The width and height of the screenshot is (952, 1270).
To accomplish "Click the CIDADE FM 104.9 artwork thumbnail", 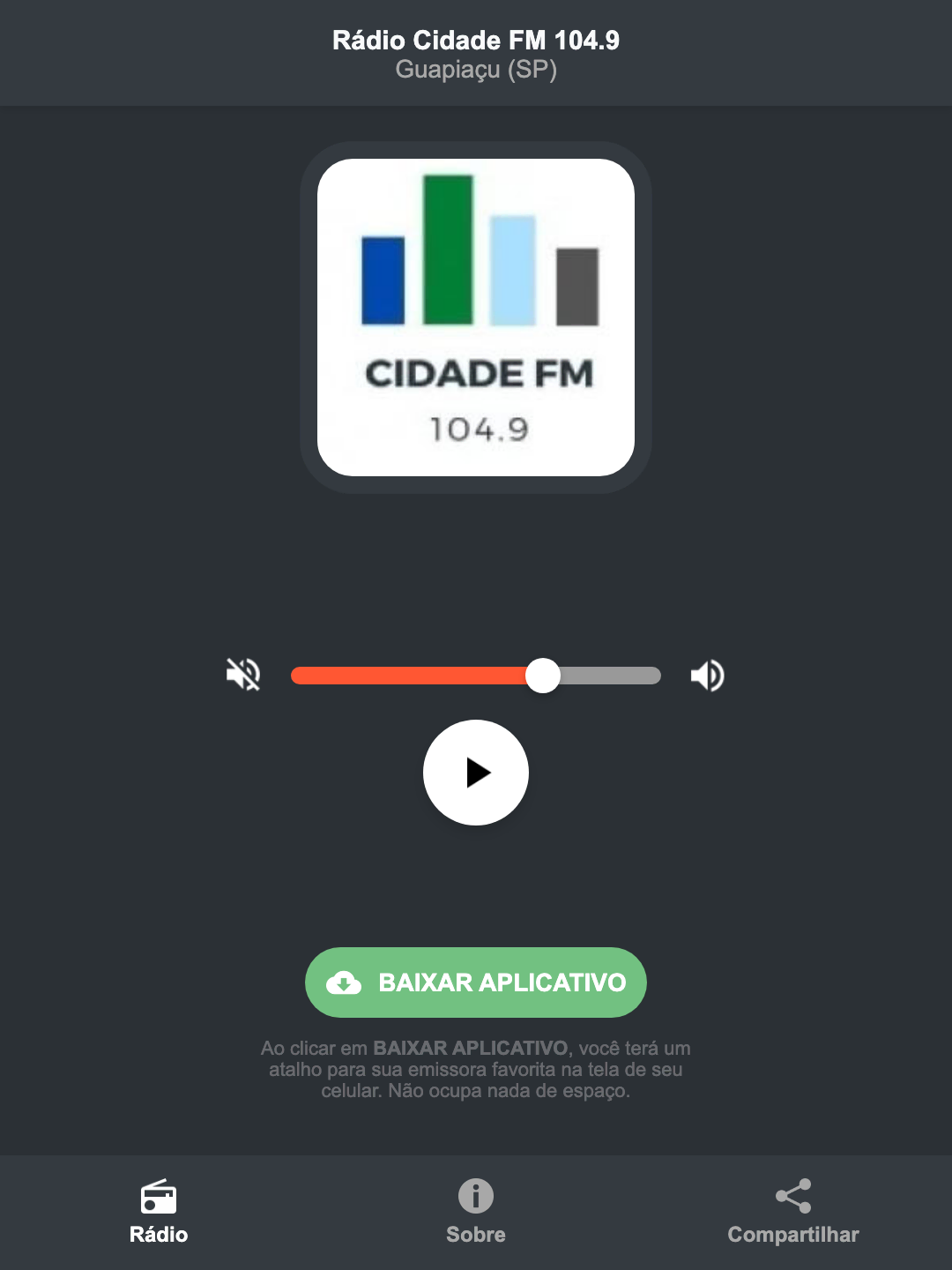I will pos(475,313).
